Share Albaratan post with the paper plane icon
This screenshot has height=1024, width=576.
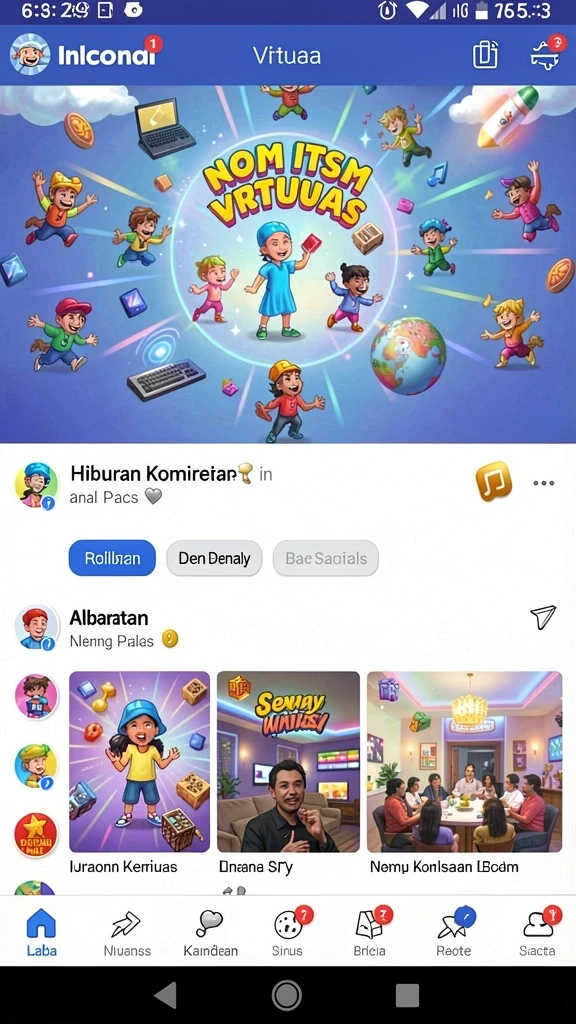[543, 617]
